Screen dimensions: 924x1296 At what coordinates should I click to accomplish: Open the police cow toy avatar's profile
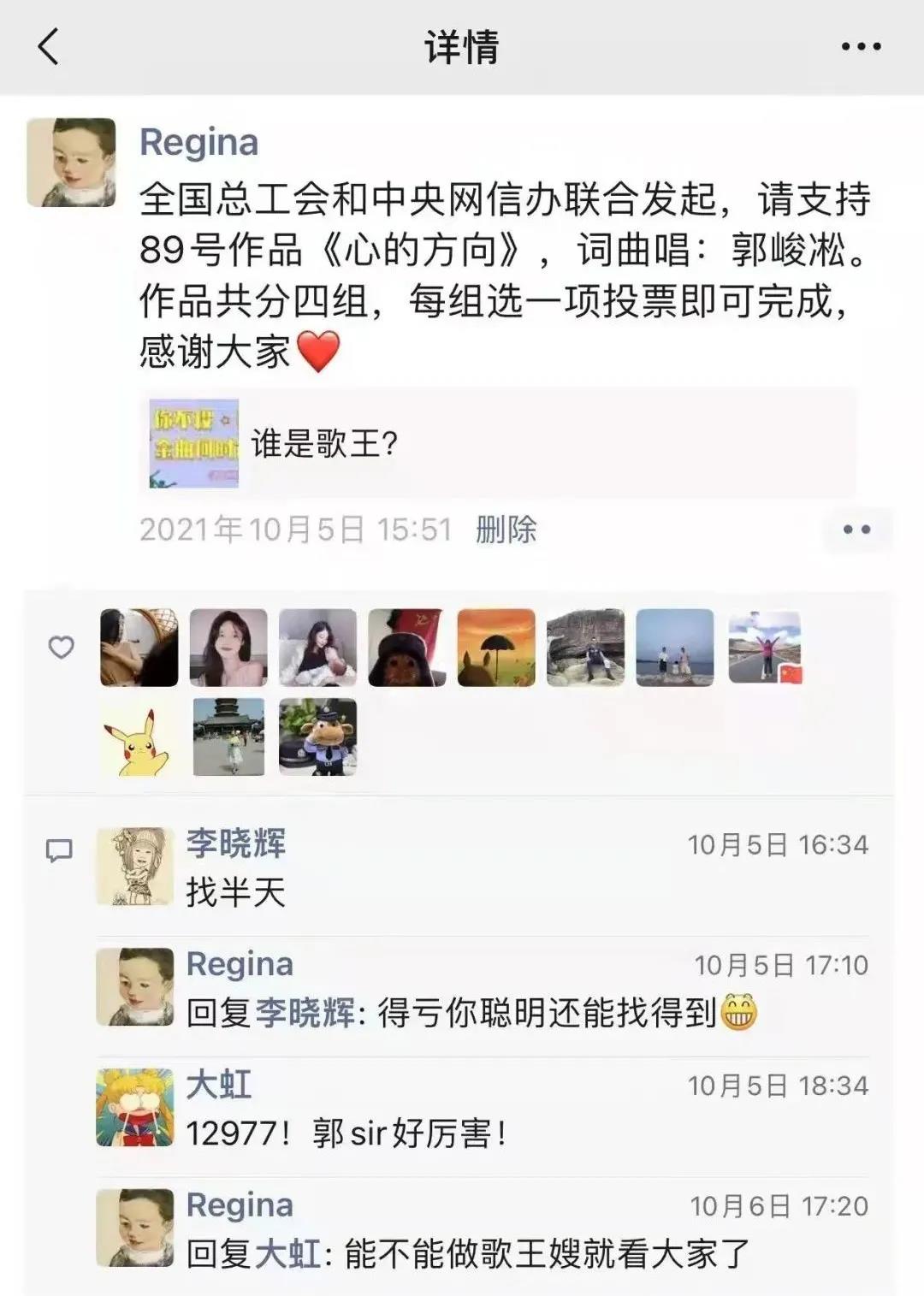[x=317, y=737]
